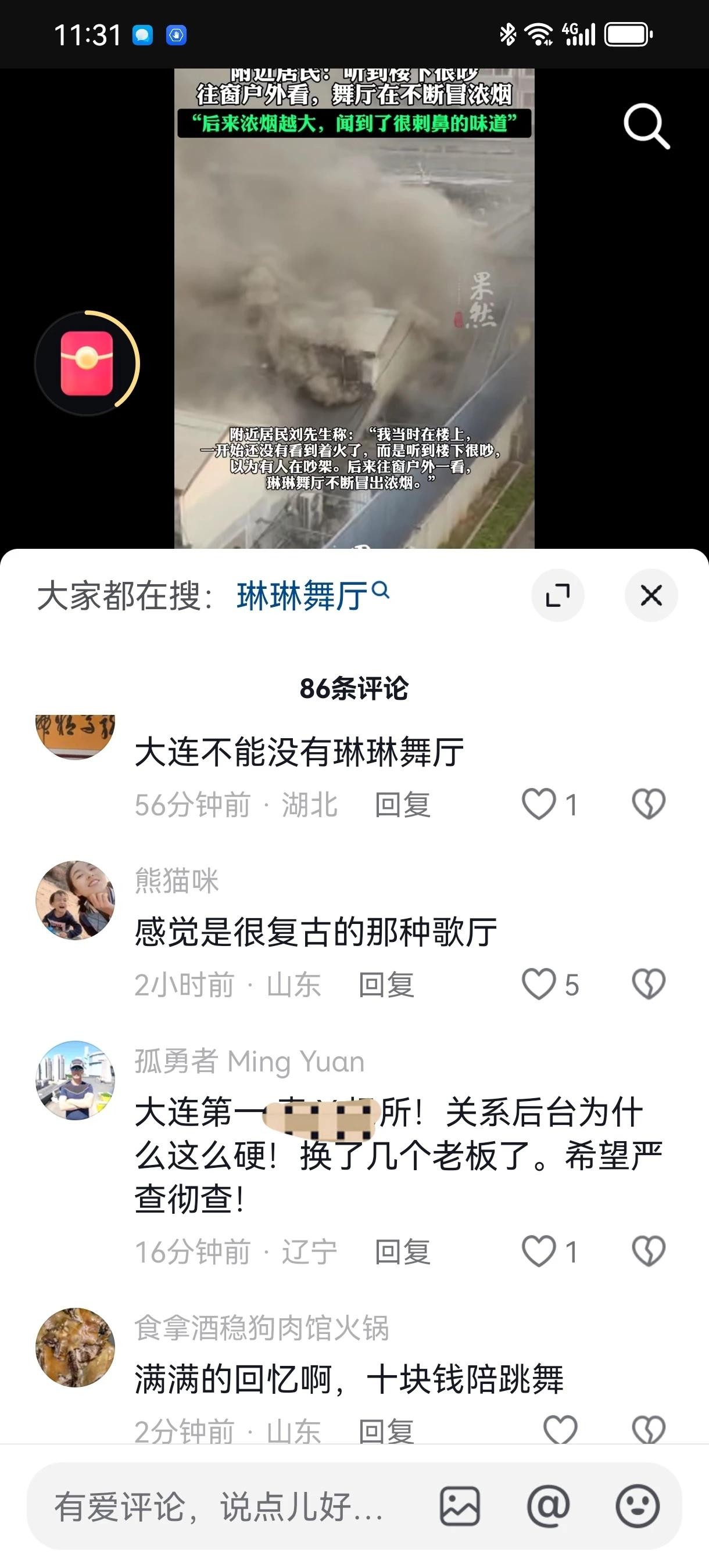Tap the red envelope reward icon

(x=87, y=364)
